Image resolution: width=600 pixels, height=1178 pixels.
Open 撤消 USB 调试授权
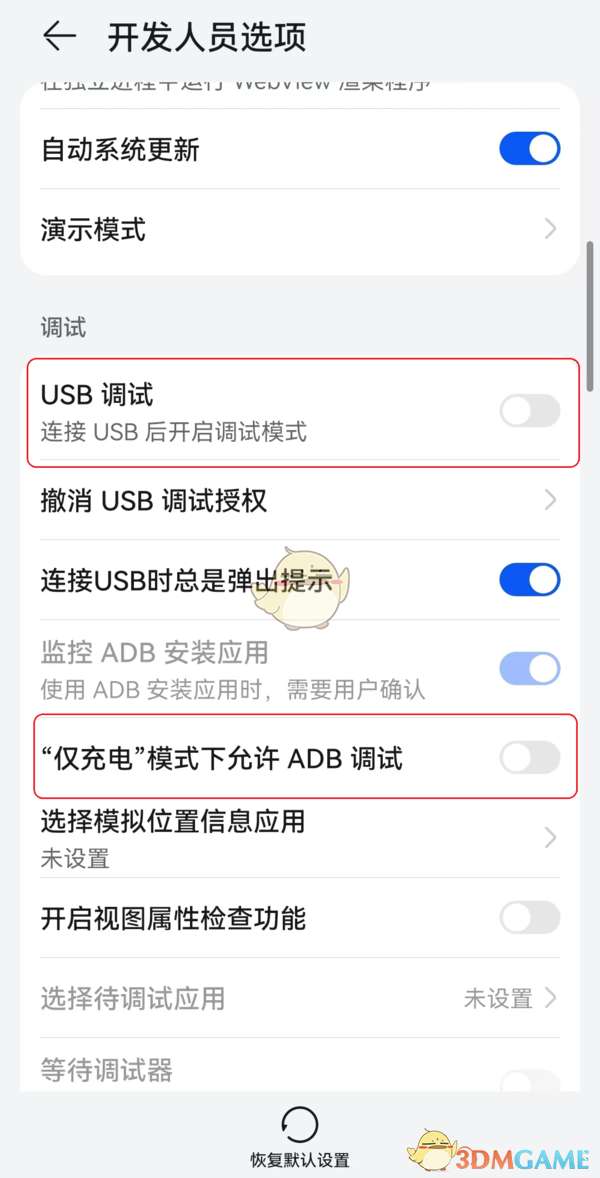[300, 500]
